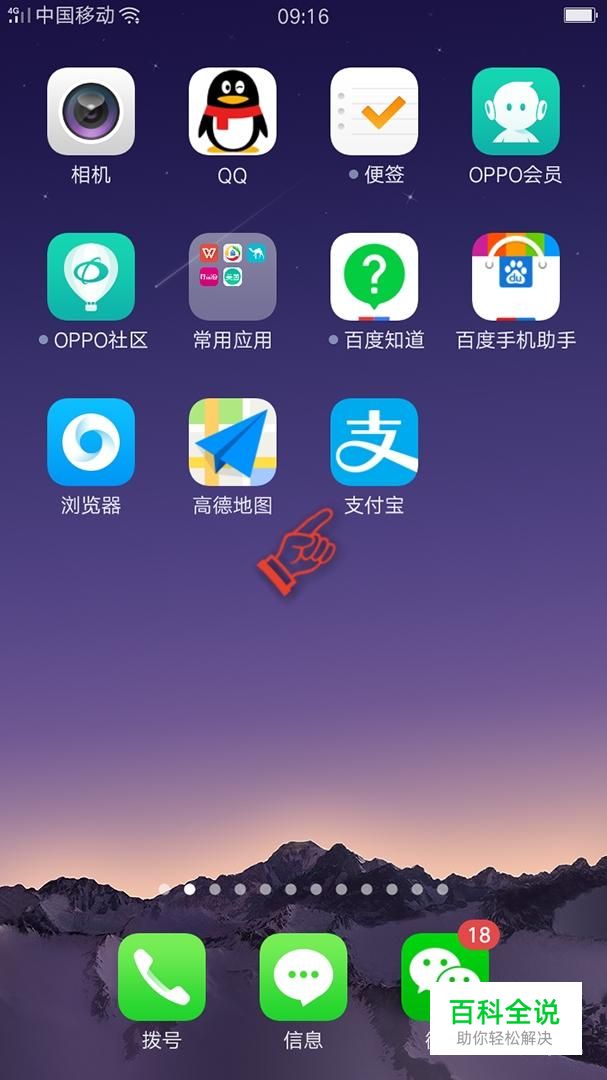Image resolution: width=607 pixels, height=1080 pixels.
Task: Open the OPPO会员 app
Action: [515, 111]
